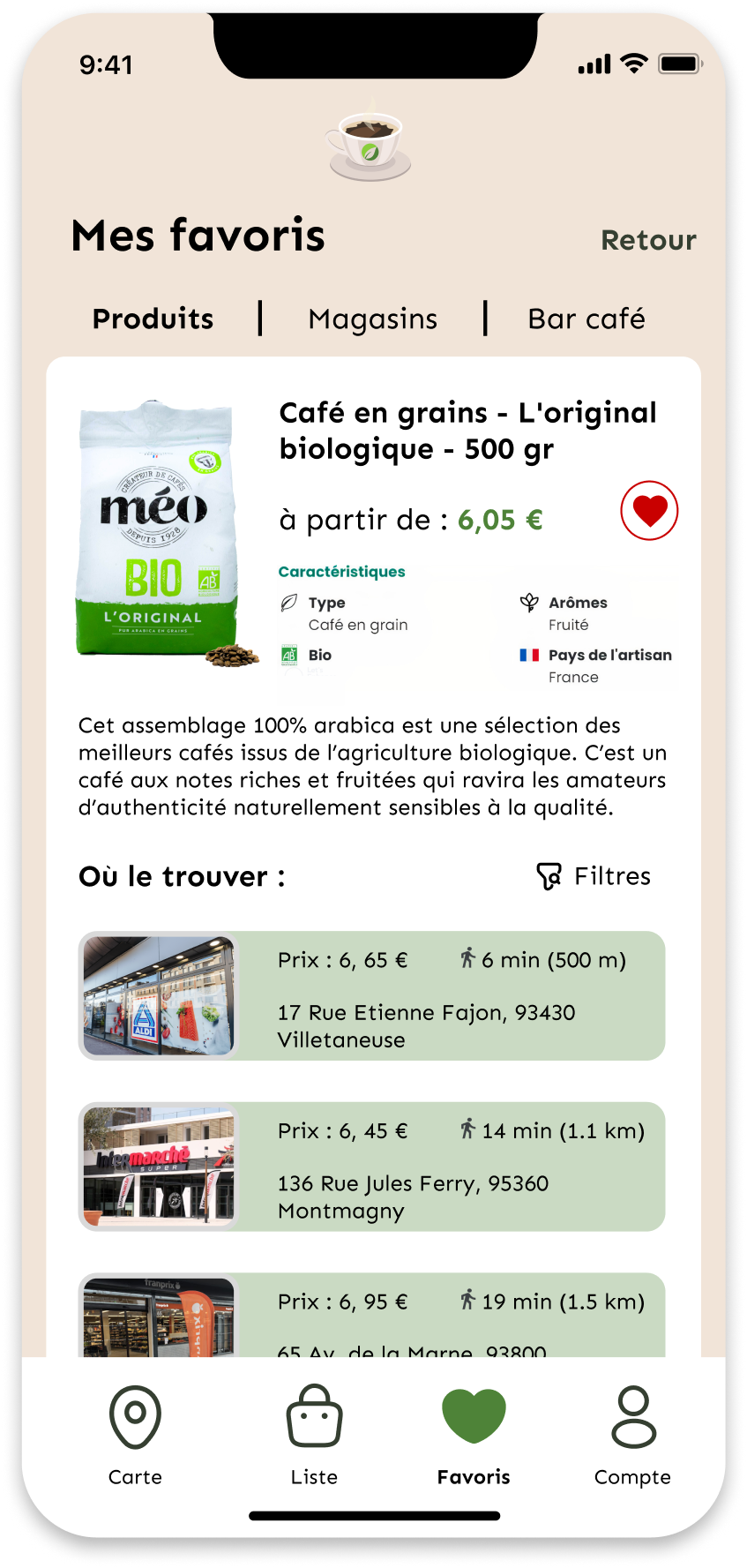This screenshot has width=747, height=1568.
Task: Go to the Carte tab
Action: 135,1435
